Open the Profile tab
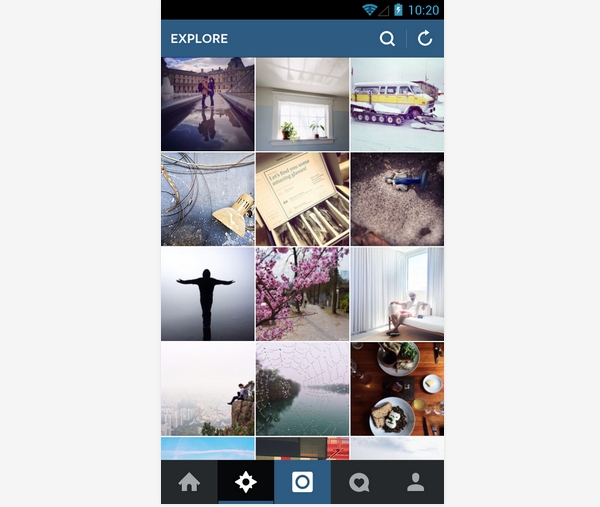600x507 pixels. pos(415,482)
